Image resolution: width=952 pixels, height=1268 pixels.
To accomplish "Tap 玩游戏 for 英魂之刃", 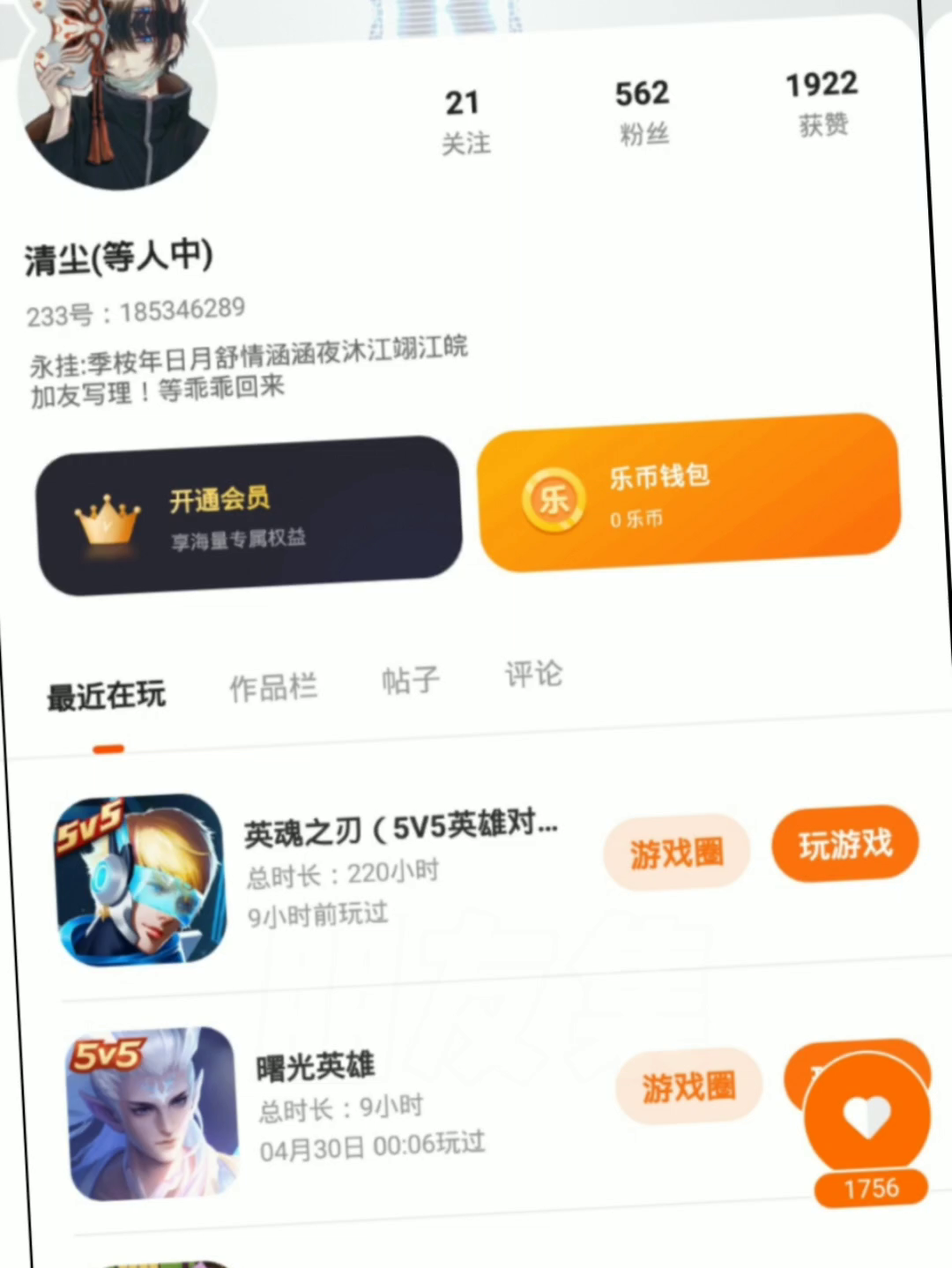I will point(844,845).
